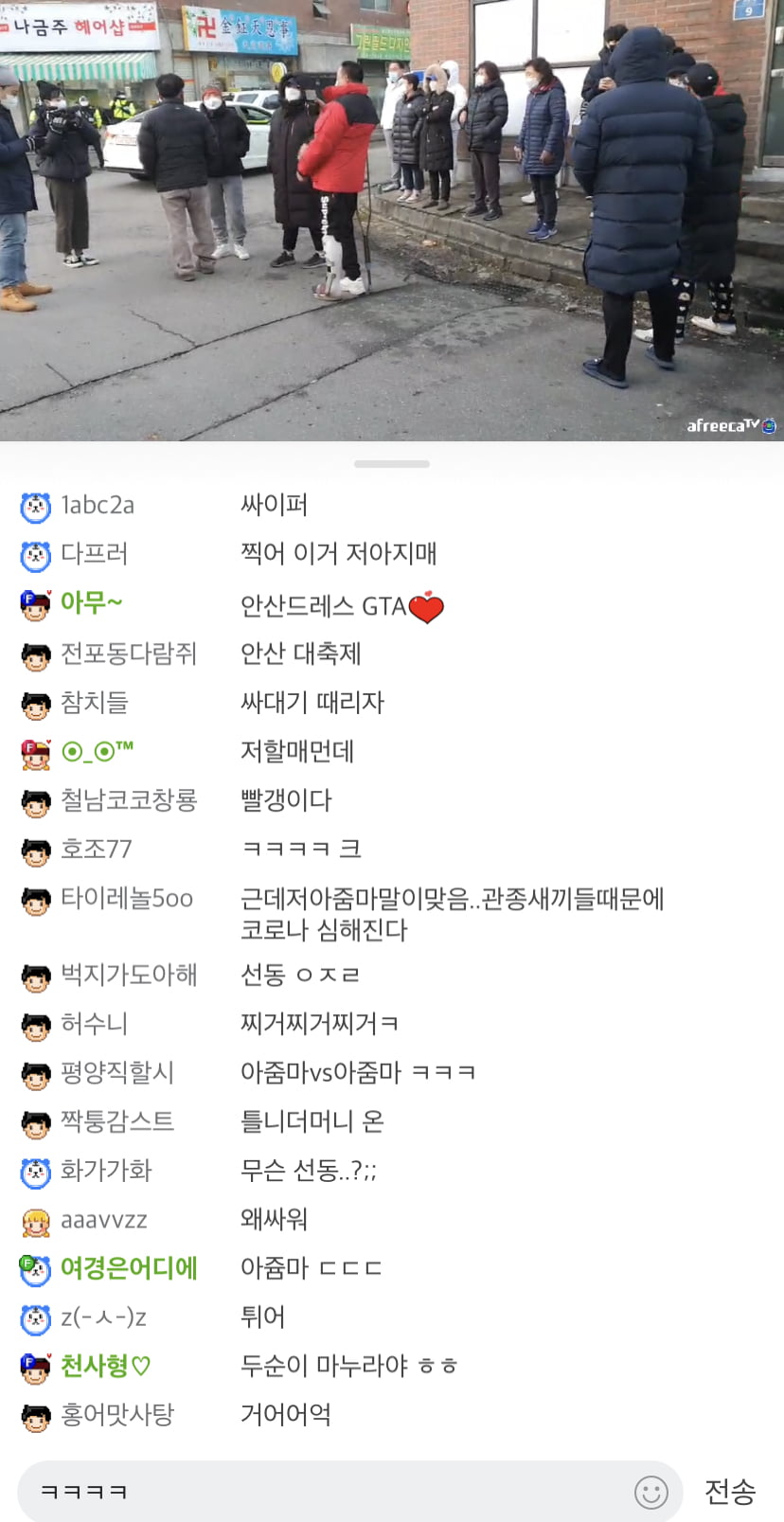Screen dimensions: 784x1522
Task: Send the message with 전송
Action: tap(730, 1492)
